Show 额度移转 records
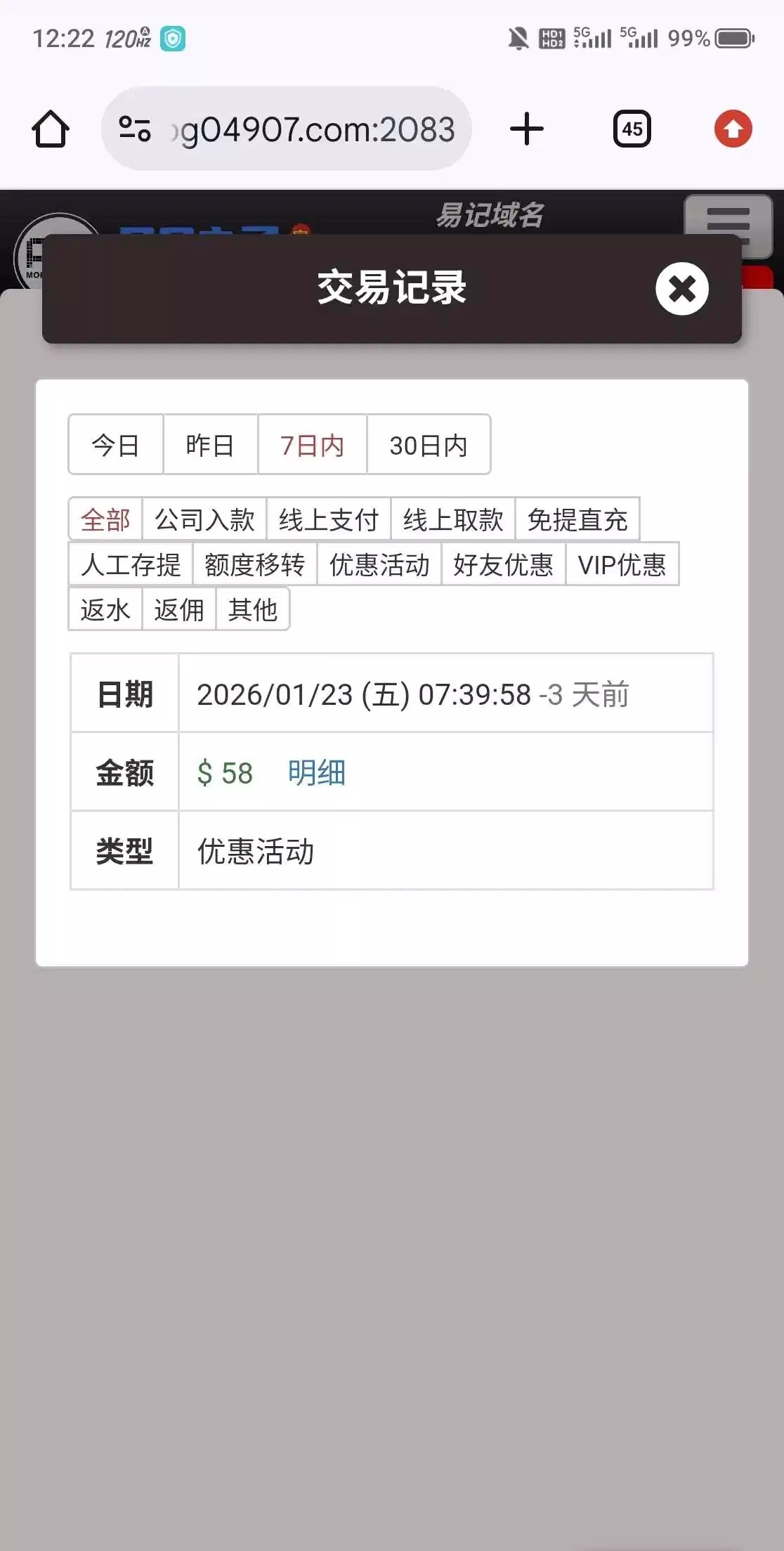The height and width of the screenshot is (1551, 784). click(254, 564)
